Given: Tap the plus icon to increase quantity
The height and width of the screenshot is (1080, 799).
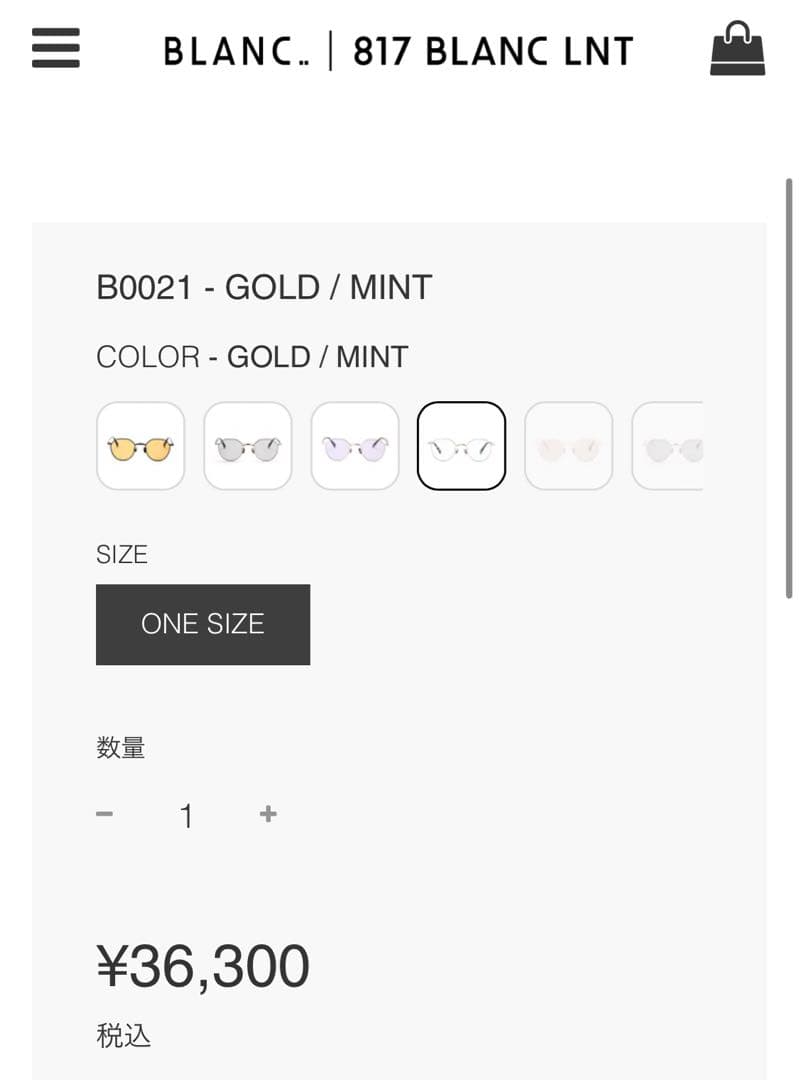Looking at the screenshot, I should (x=267, y=814).
